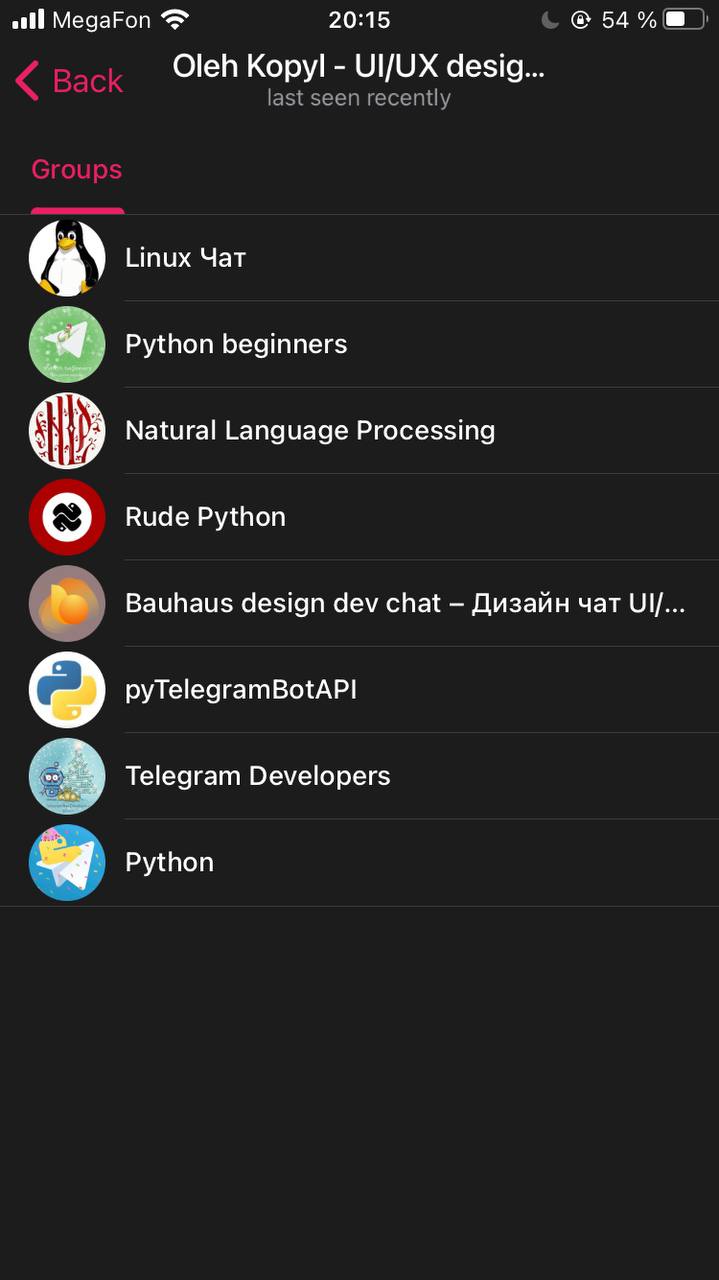Open the pyTelegramBotAPI group

(x=359, y=690)
